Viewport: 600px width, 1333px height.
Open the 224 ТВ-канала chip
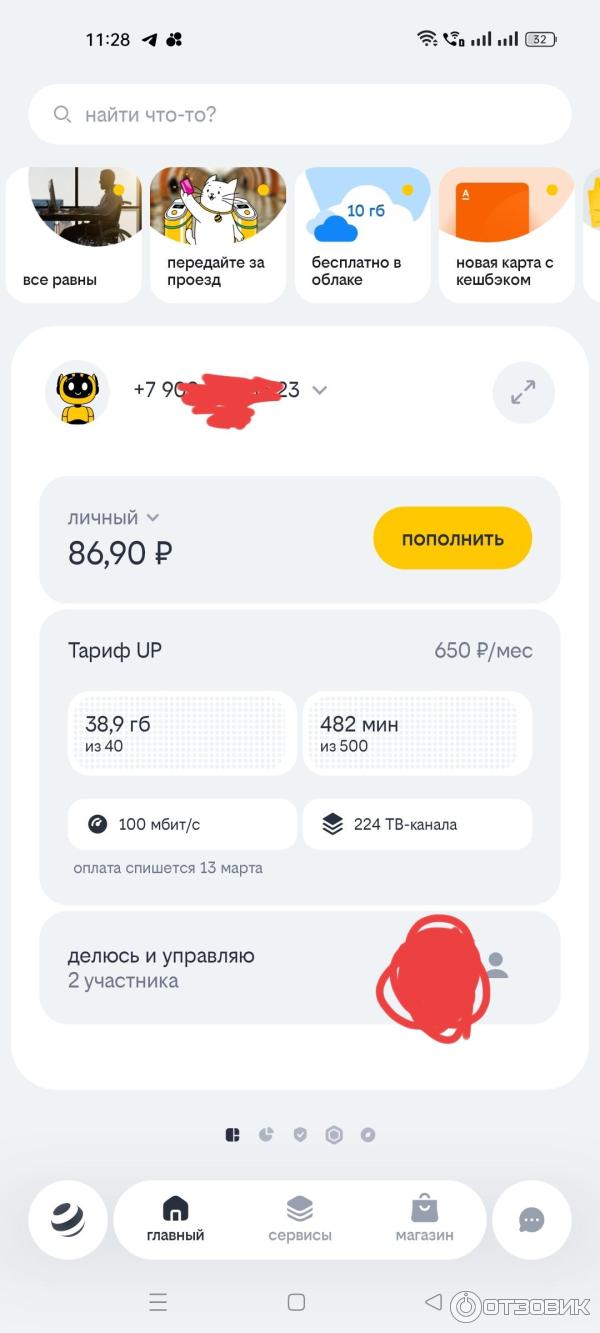point(417,824)
